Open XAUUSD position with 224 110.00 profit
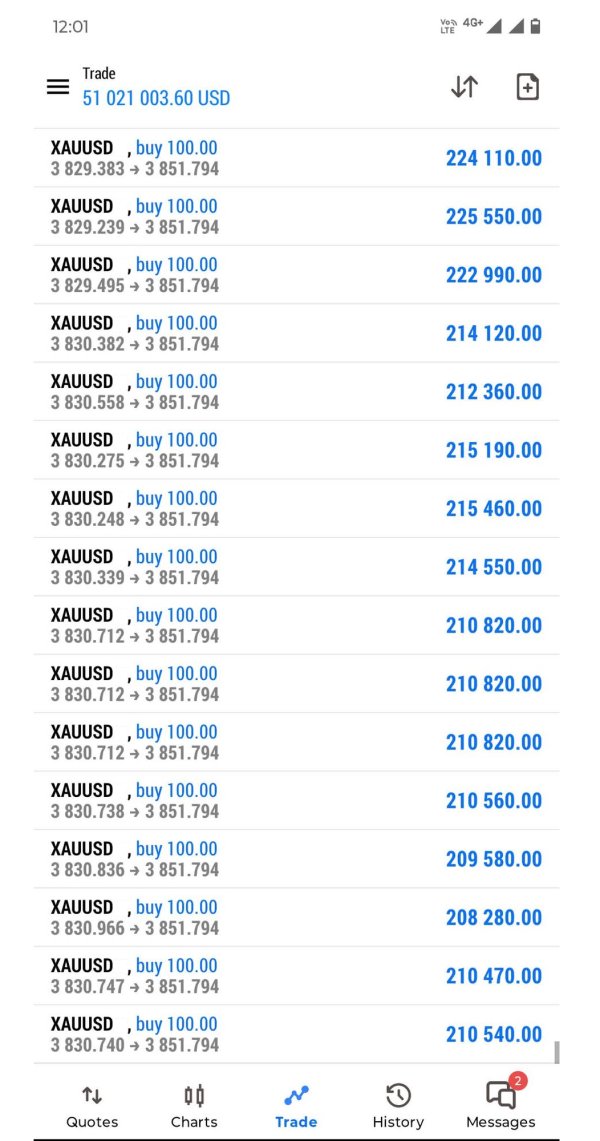Screen dimensions: 600x1141 tap(296, 158)
